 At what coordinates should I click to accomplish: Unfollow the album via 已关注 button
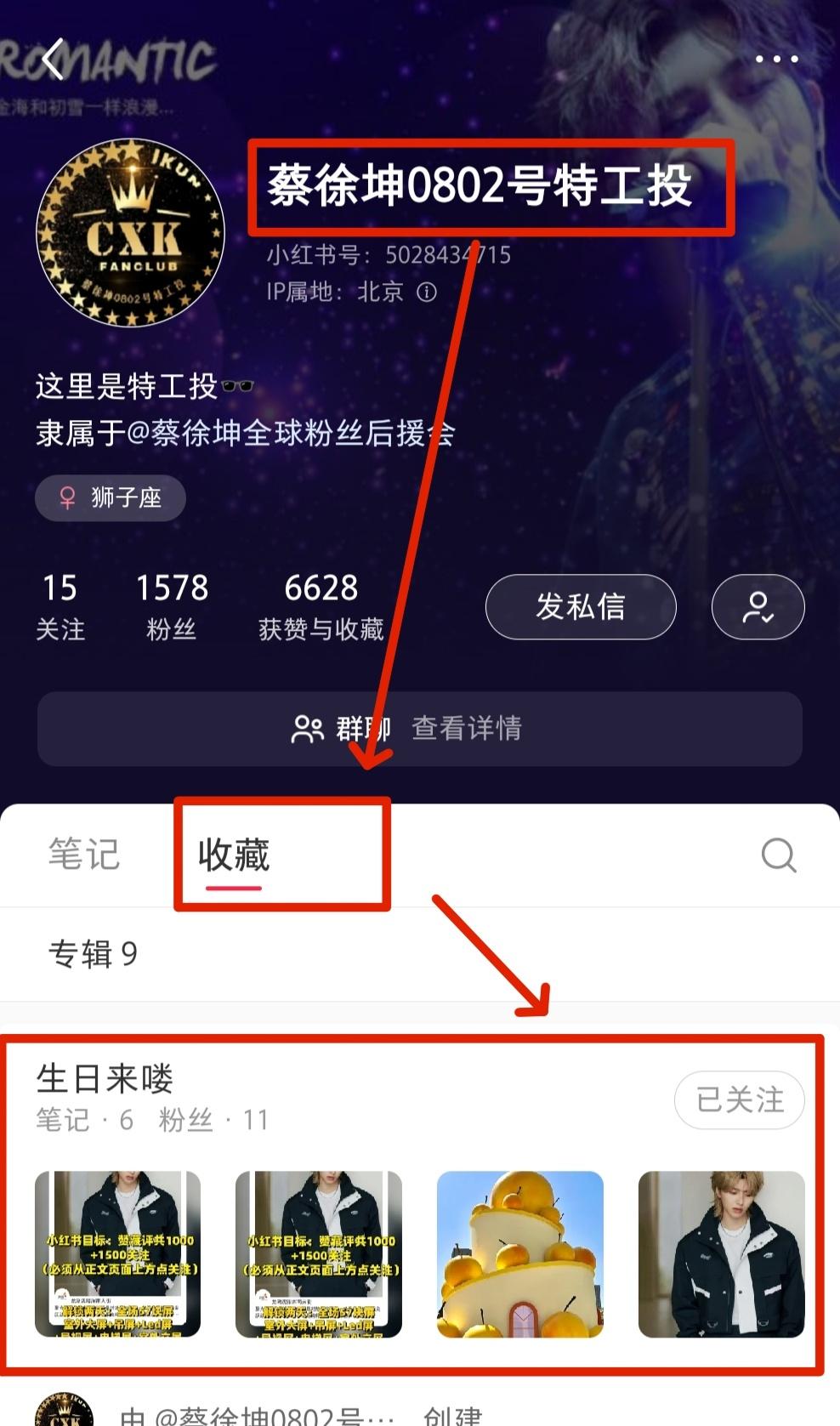[x=739, y=1099]
